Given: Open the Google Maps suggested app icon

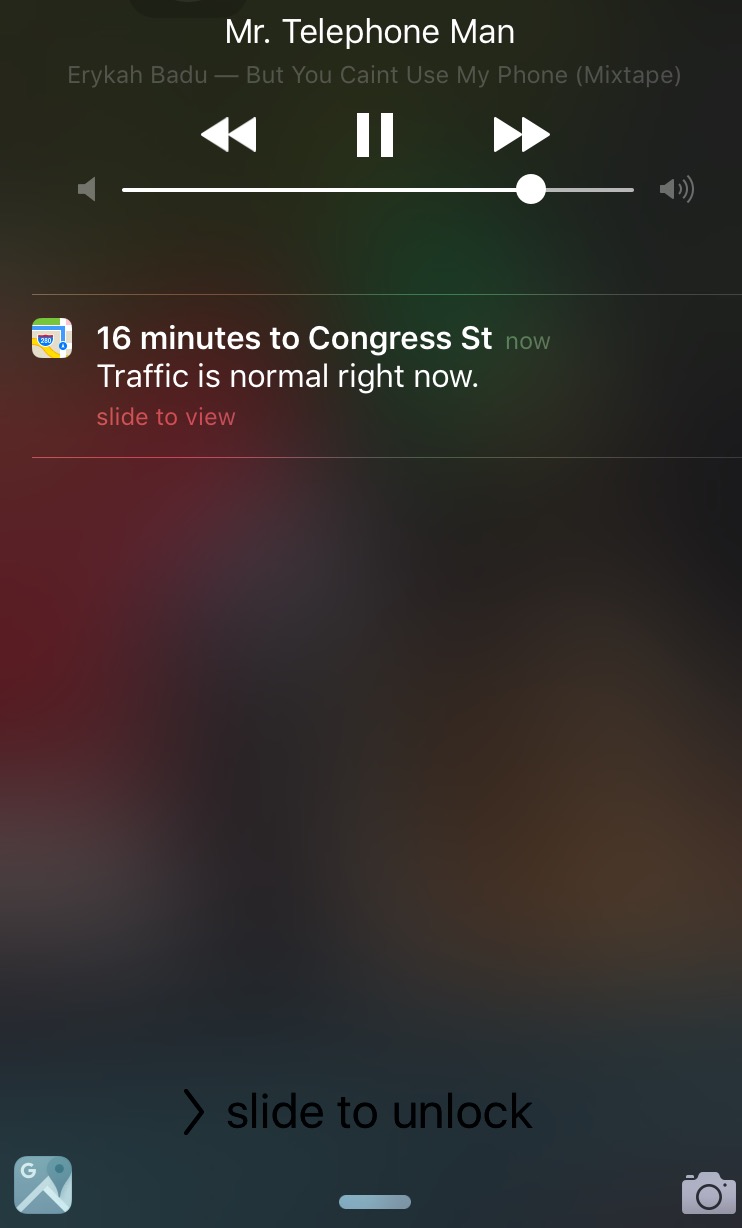Looking at the screenshot, I should 43,1185.
